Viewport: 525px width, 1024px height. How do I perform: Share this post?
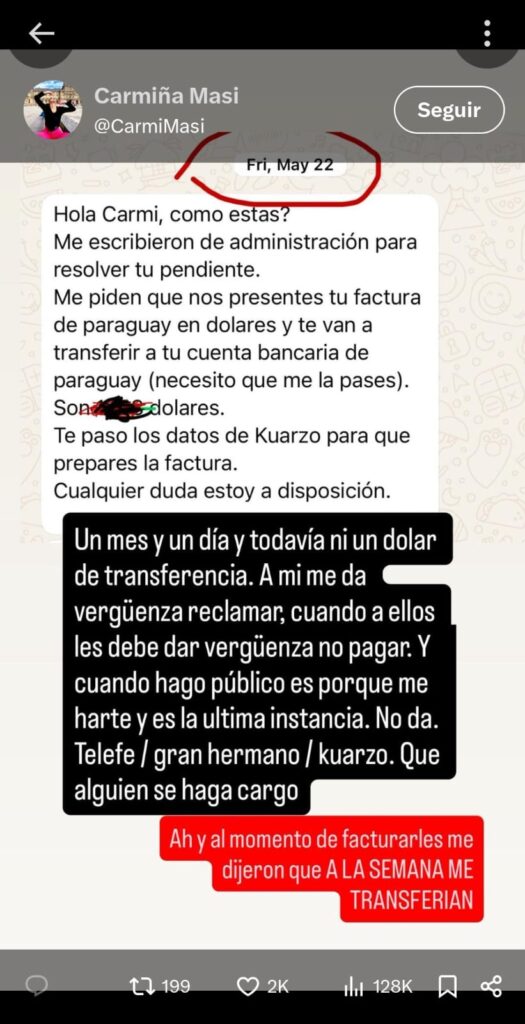[490, 986]
